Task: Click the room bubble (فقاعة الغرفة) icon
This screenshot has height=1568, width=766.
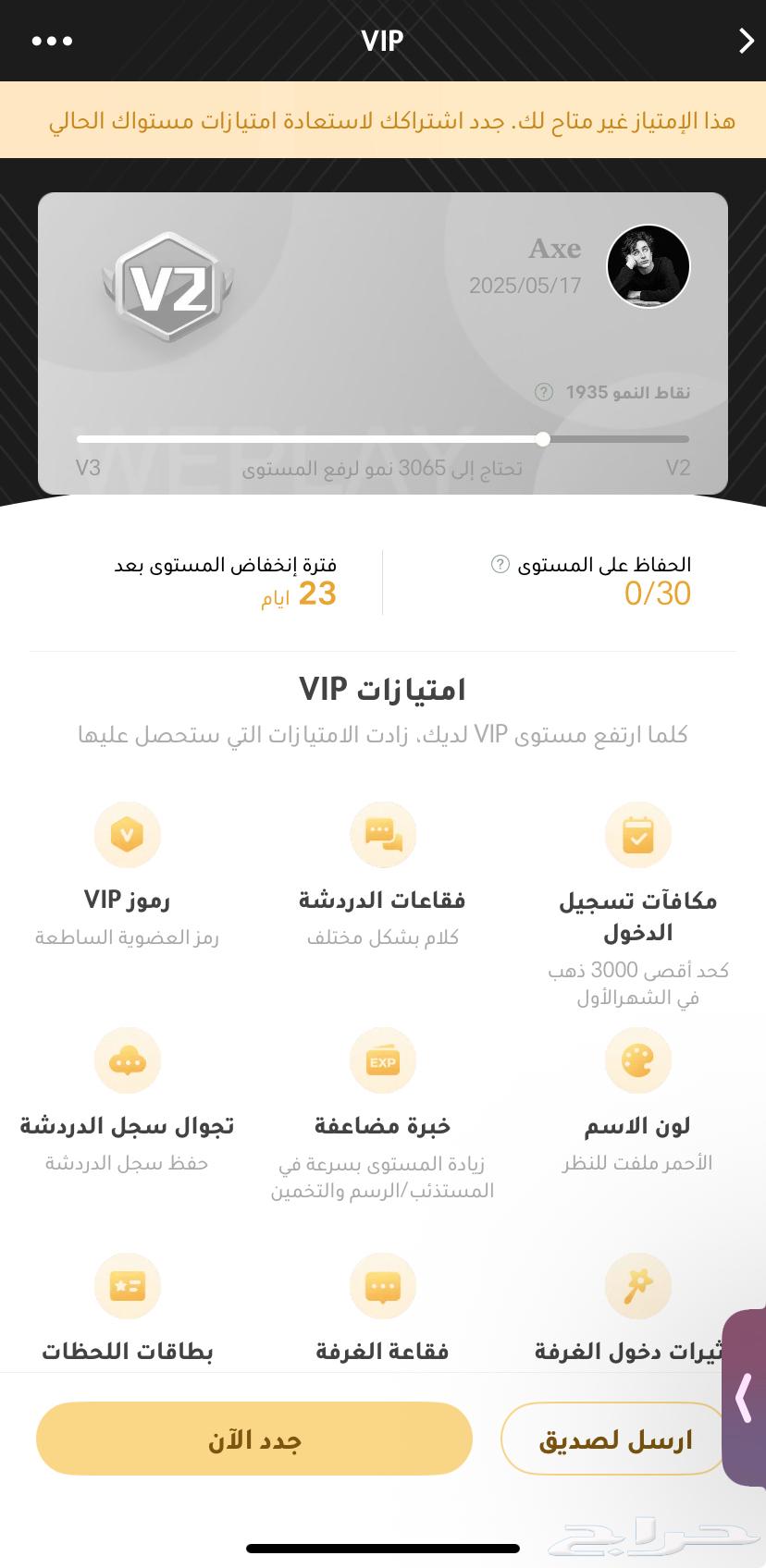Action: pyautogui.click(x=383, y=1286)
